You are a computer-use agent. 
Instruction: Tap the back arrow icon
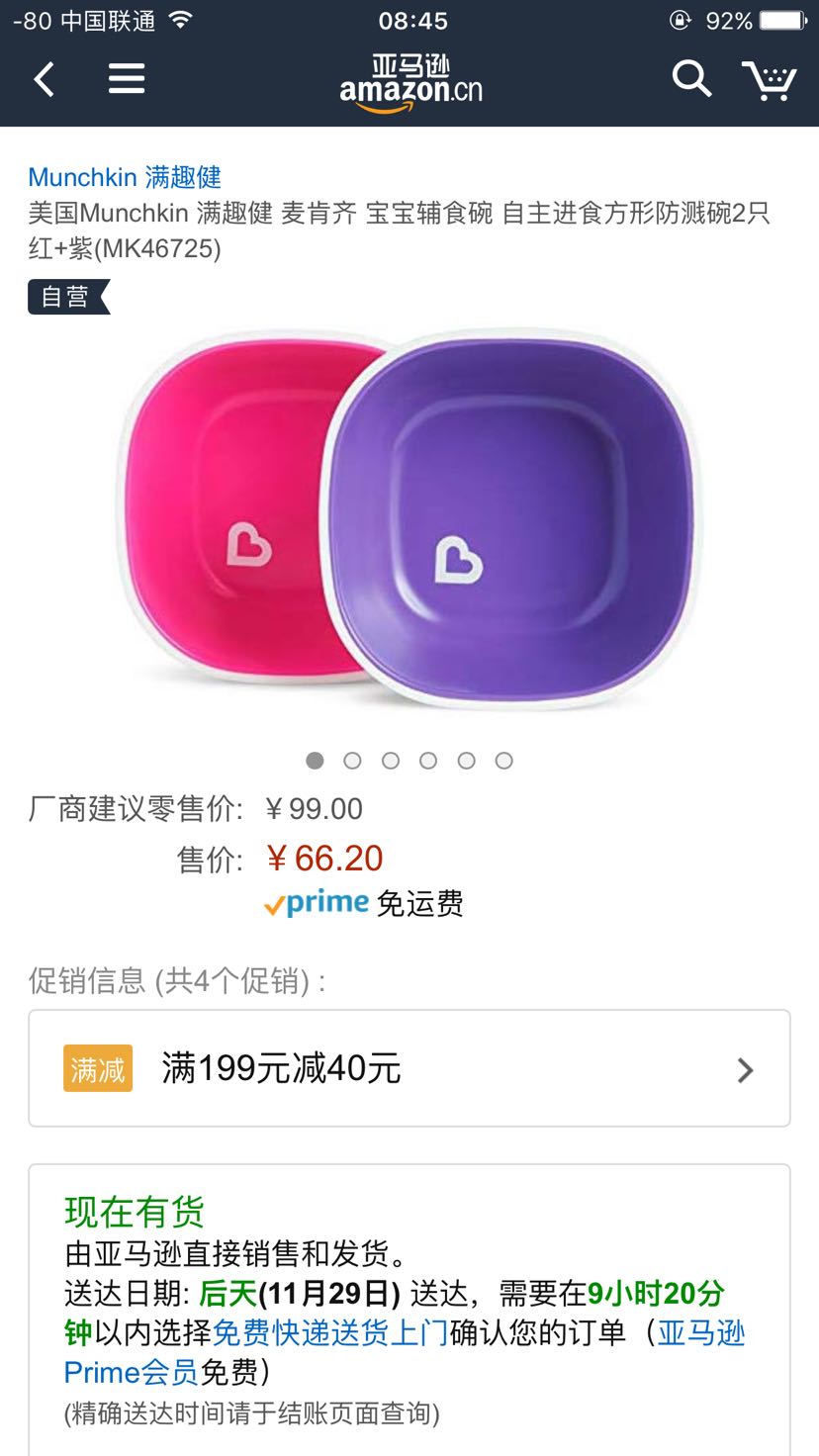[44, 79]
